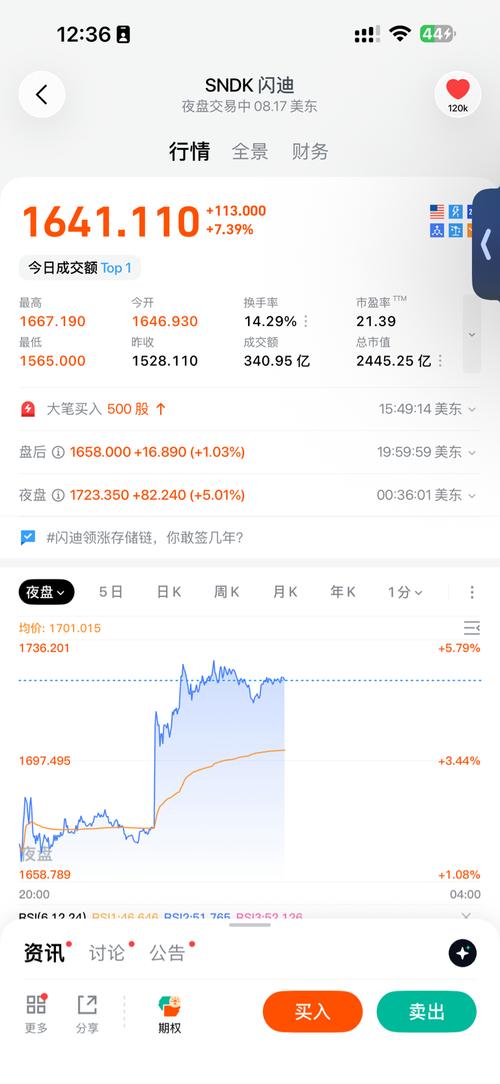Image resolution: width=500 pixels, height=1084 pixels.
Task: Open 期权 options
Action: point(169,1014)
